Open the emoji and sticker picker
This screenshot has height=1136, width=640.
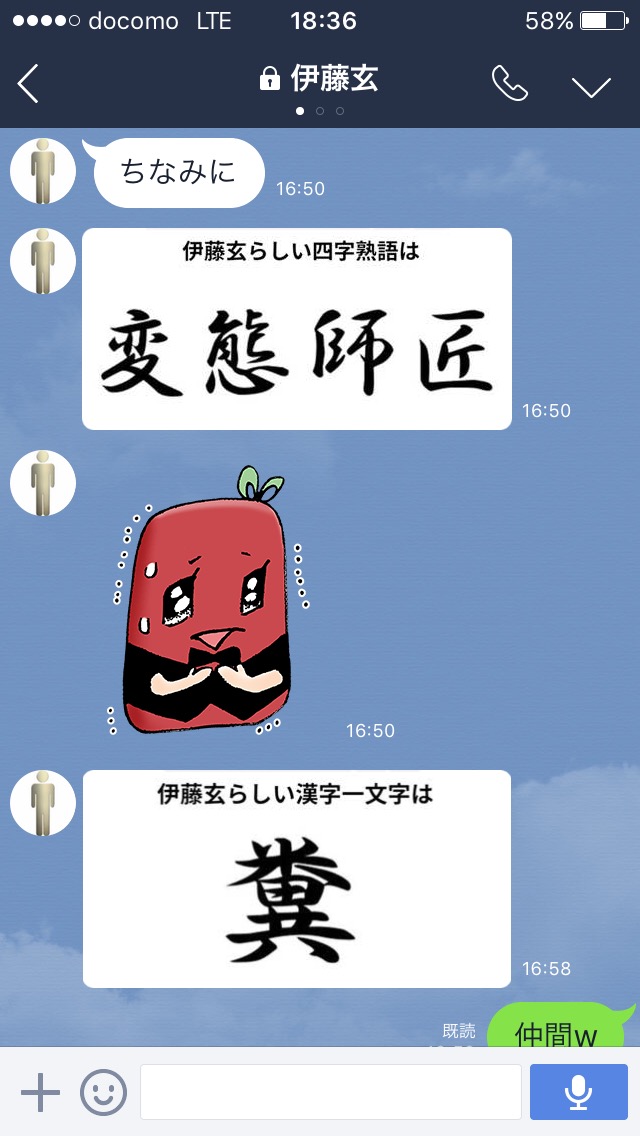coord(103,1092)
